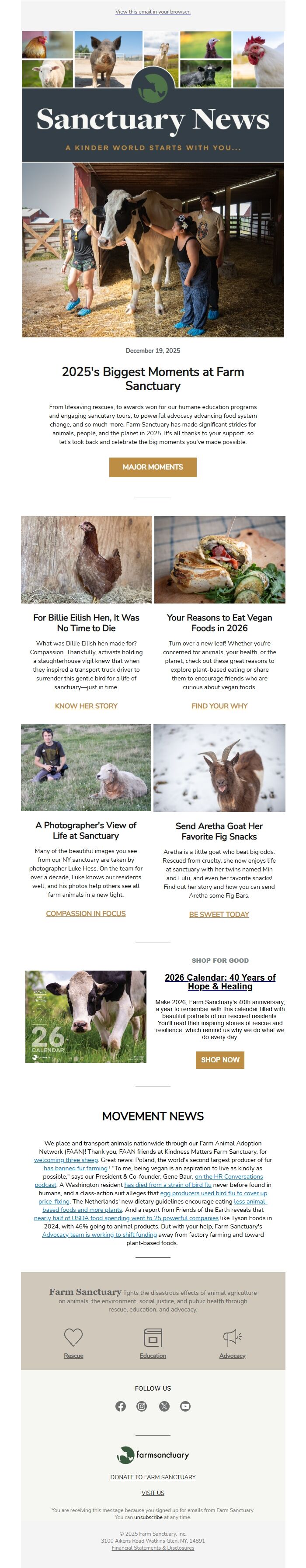This screenshot has height=1568, width=306.
Task: Open the YouTube icon under Follow Us
Action: 185,1406
